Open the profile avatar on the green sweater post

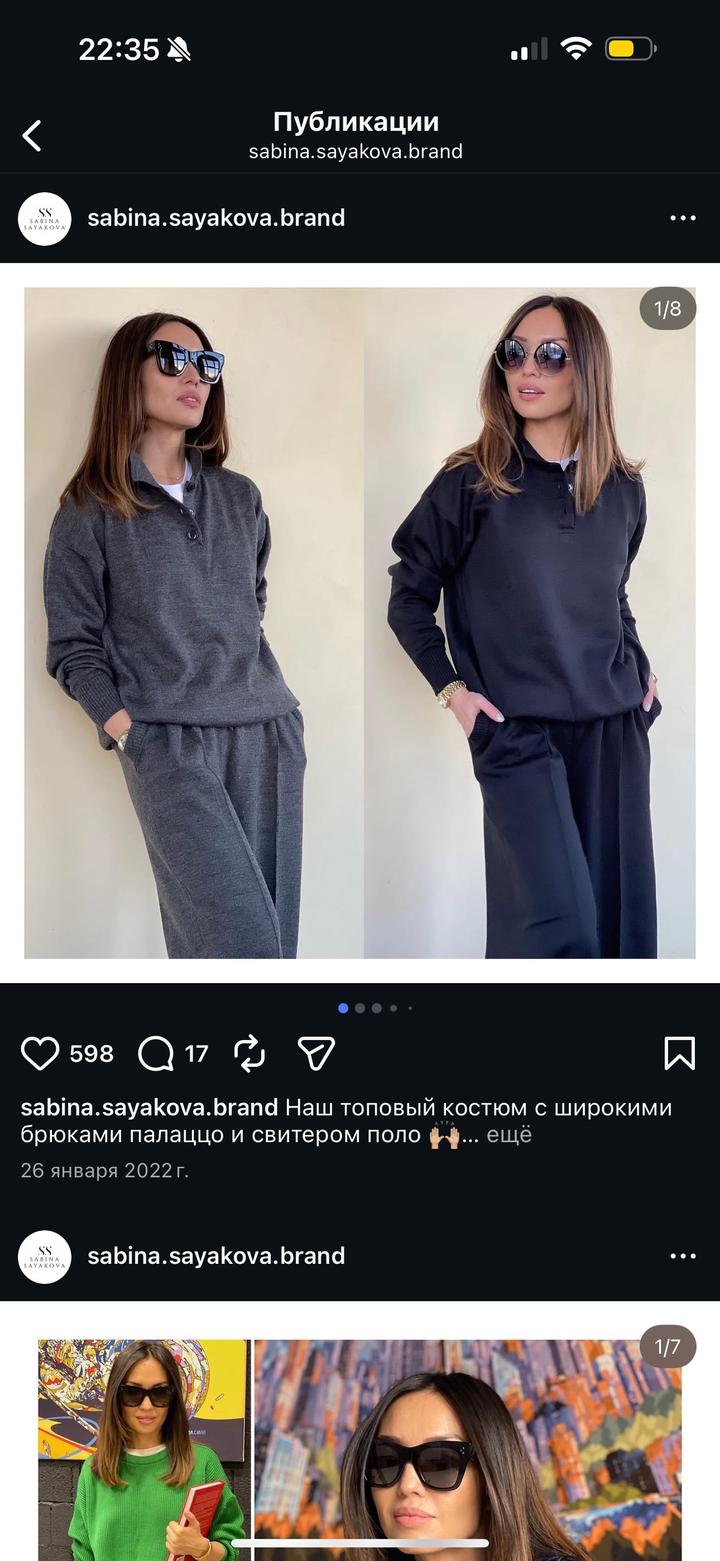pyautogui.click(x=45, y=1256)
